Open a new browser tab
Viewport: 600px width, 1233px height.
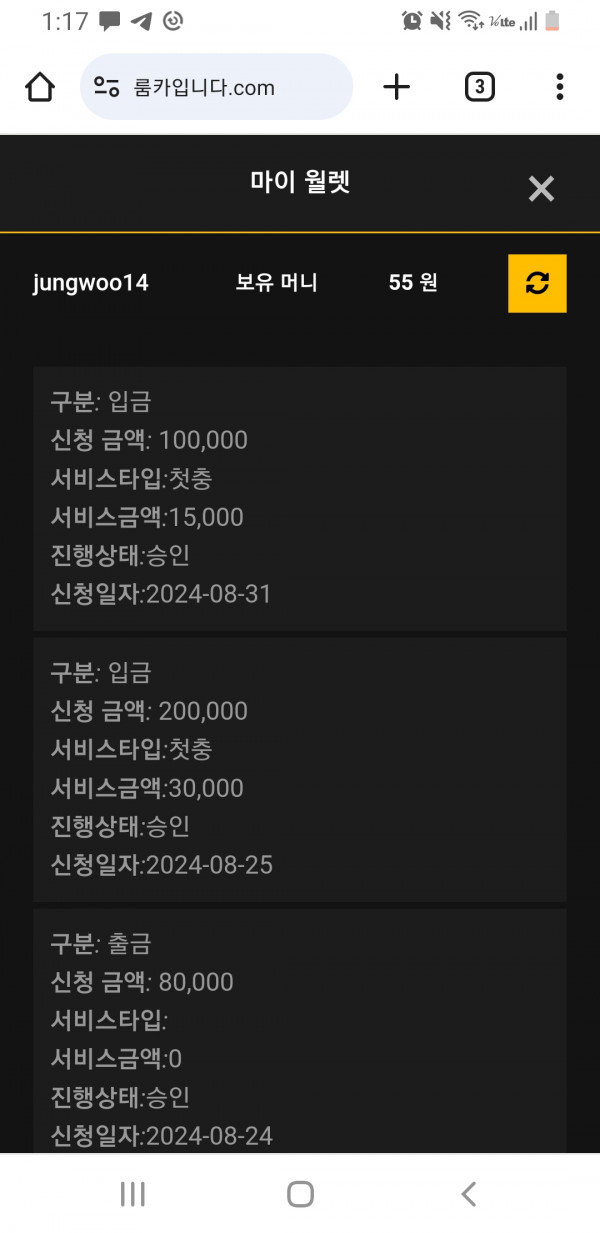tap(397, 87)
